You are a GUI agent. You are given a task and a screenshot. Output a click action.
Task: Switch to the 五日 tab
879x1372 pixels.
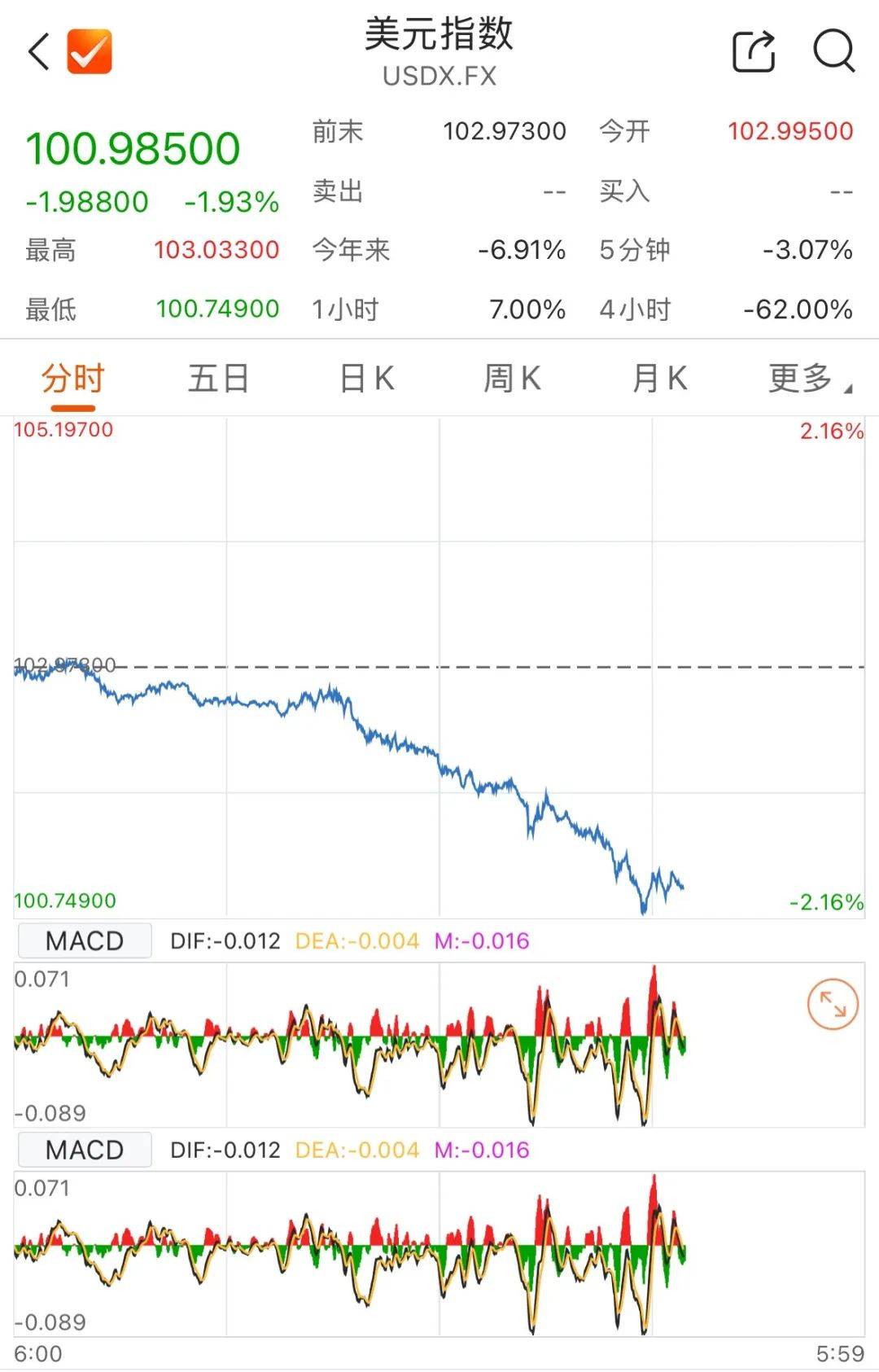tap(218, 377)
